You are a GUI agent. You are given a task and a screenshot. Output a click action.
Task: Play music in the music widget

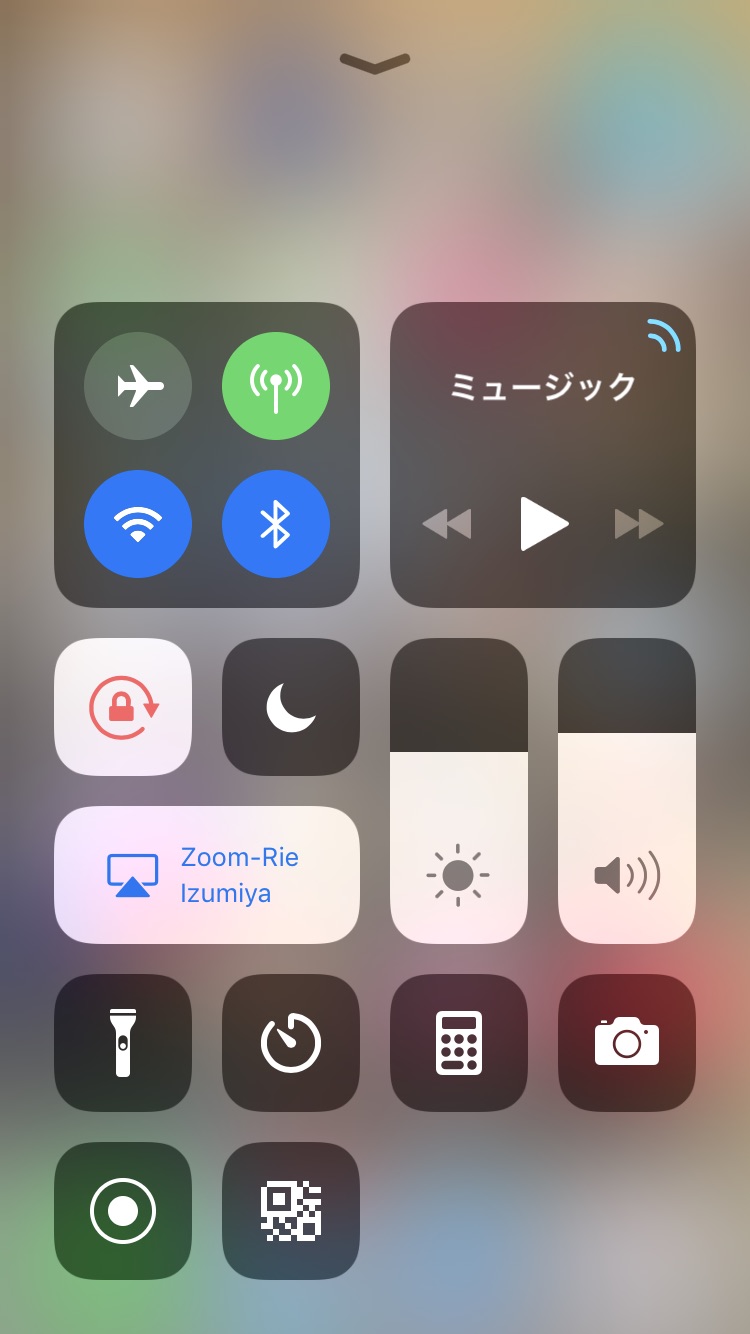click(x=544, y=524)
